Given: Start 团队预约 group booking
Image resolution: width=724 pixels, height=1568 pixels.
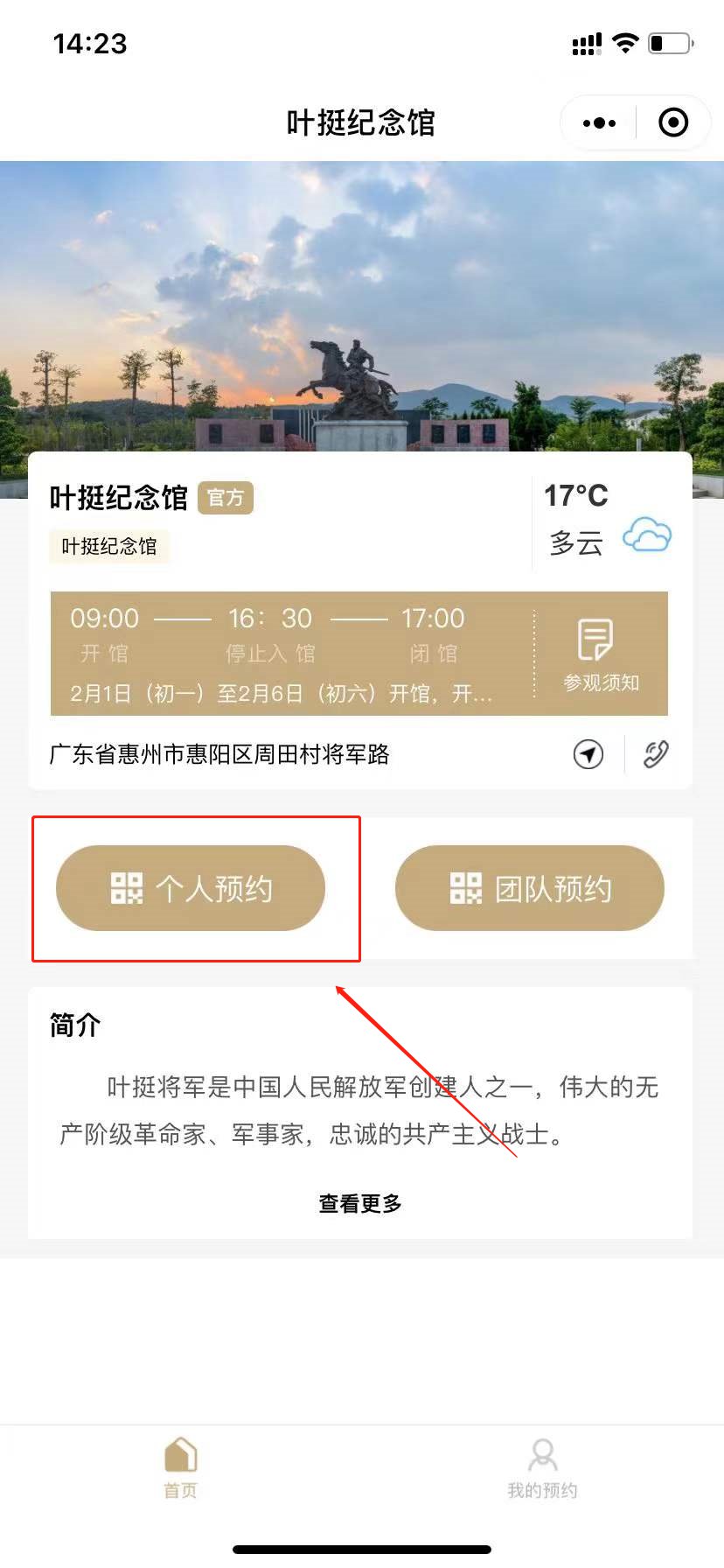Looking at the screenshot, I should (530, 888).
